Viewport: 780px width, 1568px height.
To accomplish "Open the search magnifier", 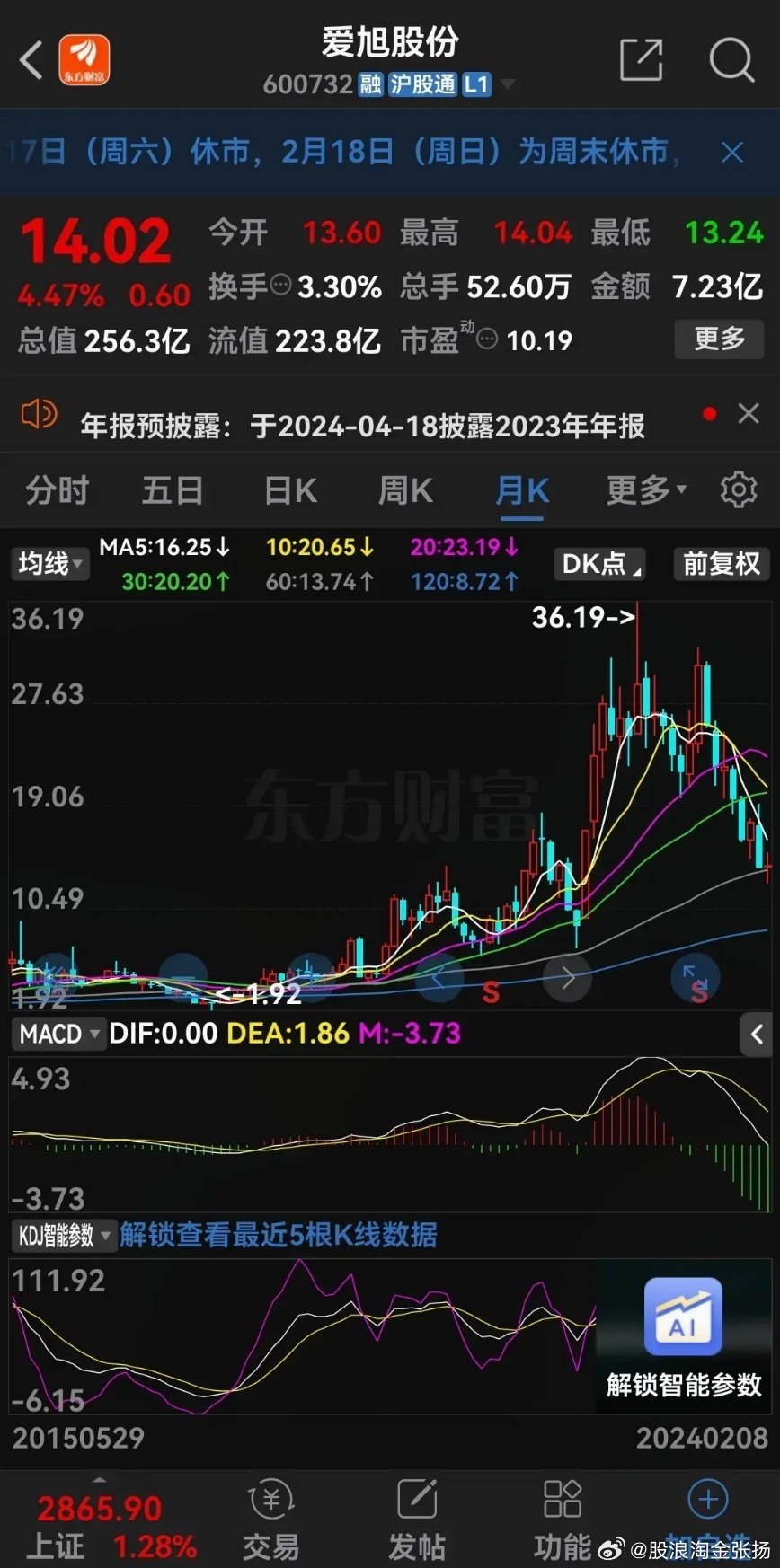I will tap(731, 60).
